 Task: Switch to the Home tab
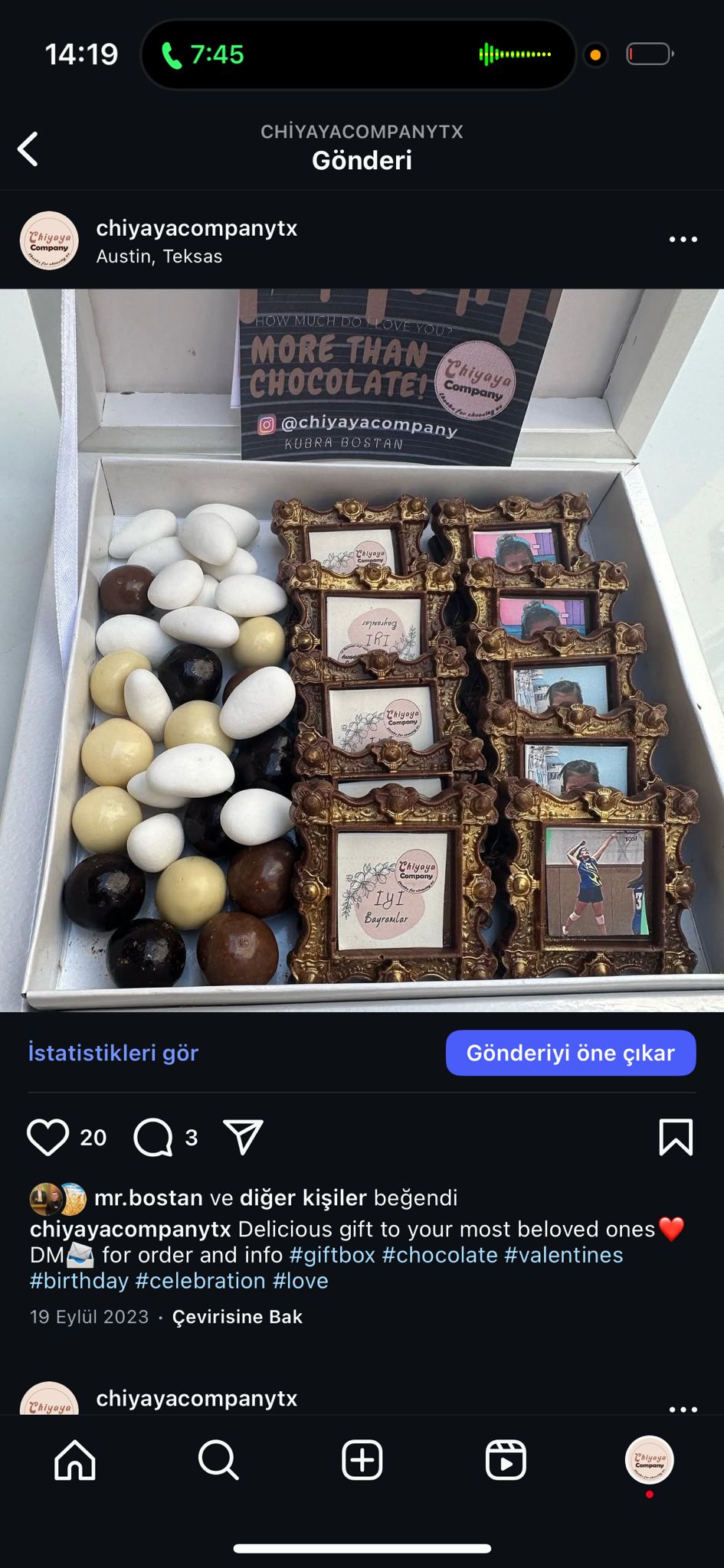(x=75, y=1460)
